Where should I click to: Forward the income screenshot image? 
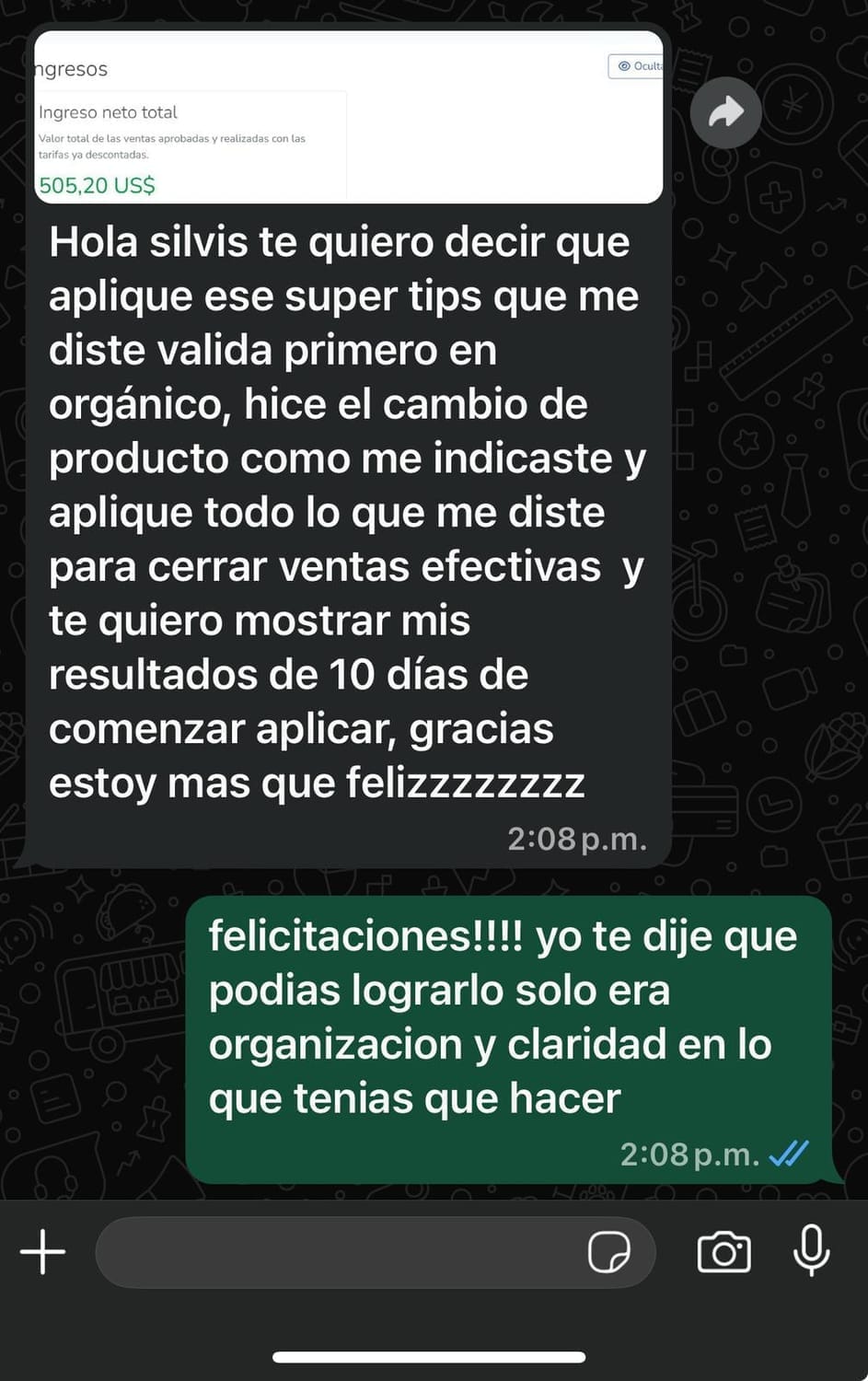[x=725, y=113]
